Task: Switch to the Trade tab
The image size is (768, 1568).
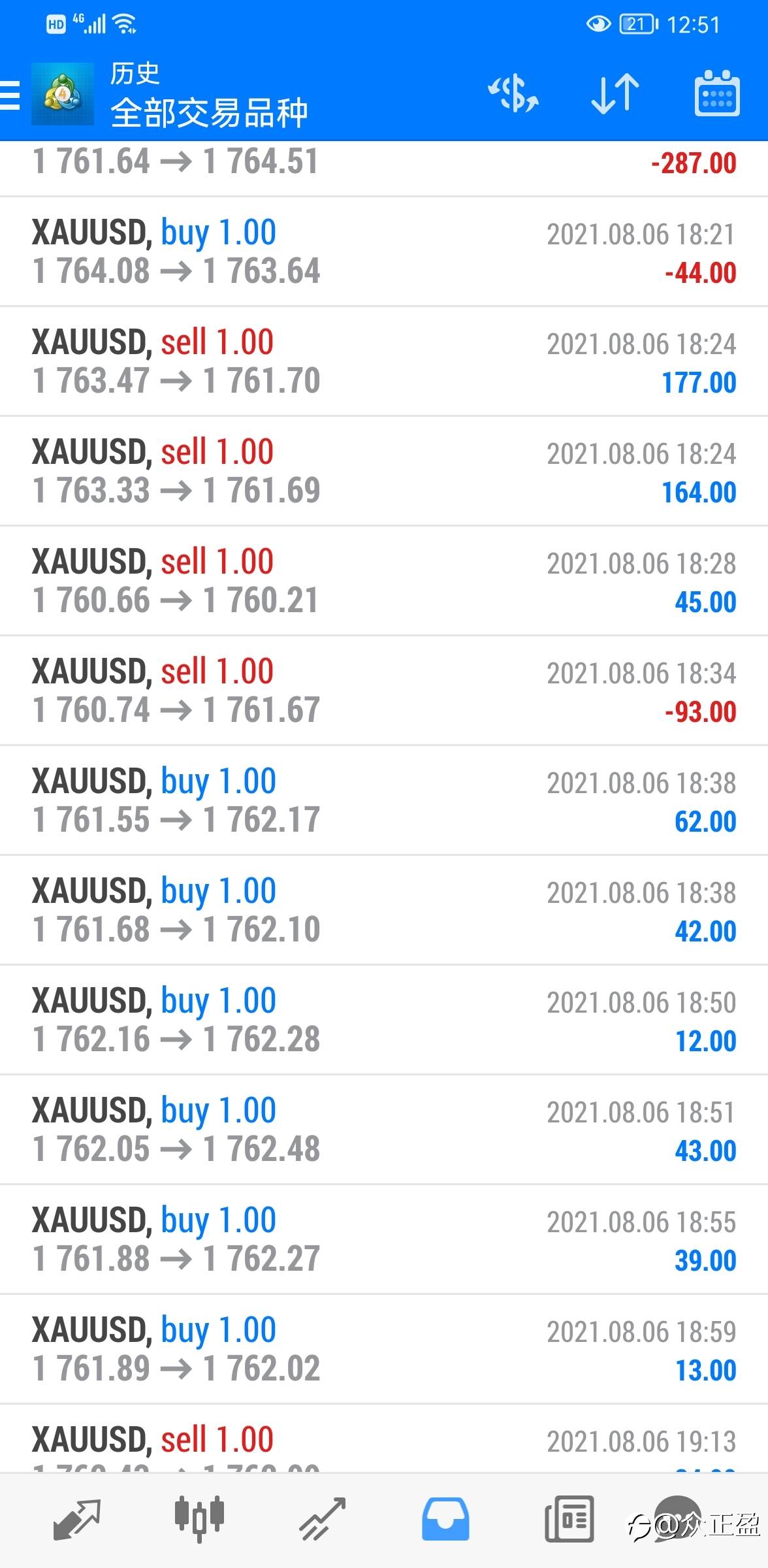Action: [323, 1520]
